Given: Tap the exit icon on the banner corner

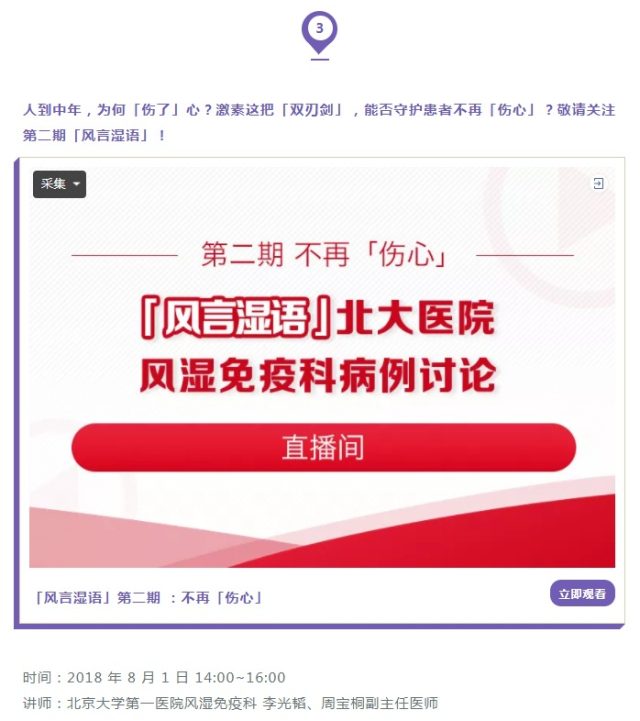Looking at the screenshot, I should click(x=598, y=184).
